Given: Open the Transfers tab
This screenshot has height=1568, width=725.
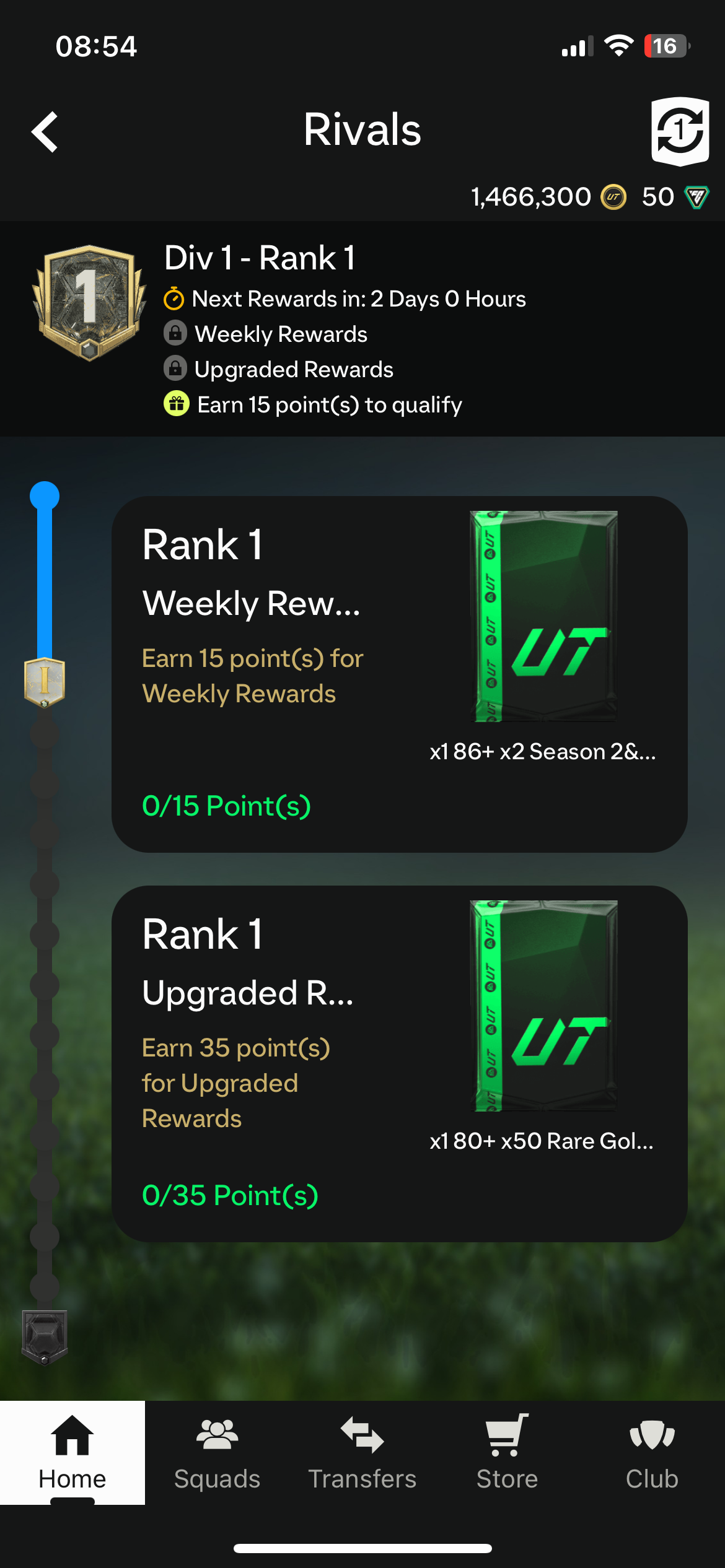Looking at the screenshot, I should click(362, 1452).
